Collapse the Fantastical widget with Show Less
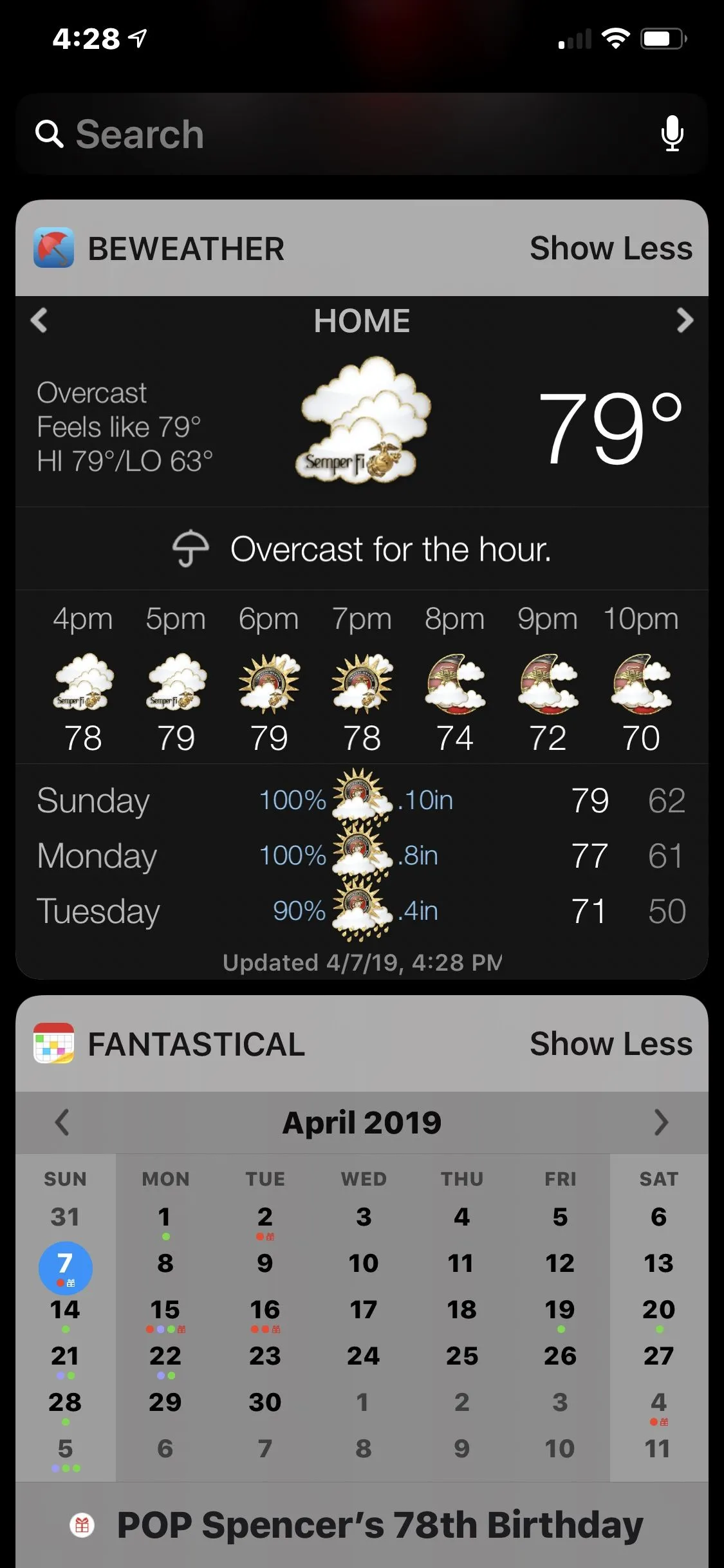This screenshot has height=1568, width=724. pos(611,1044)
